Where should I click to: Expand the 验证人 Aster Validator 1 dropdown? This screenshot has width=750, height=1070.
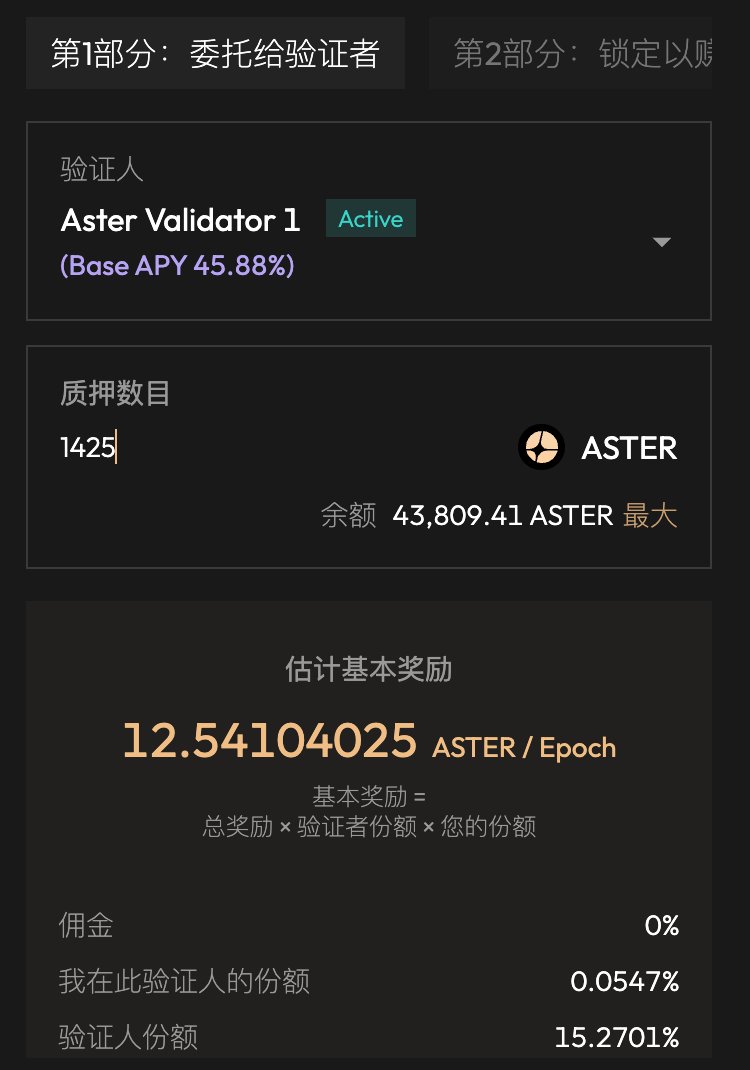[661, 241]
